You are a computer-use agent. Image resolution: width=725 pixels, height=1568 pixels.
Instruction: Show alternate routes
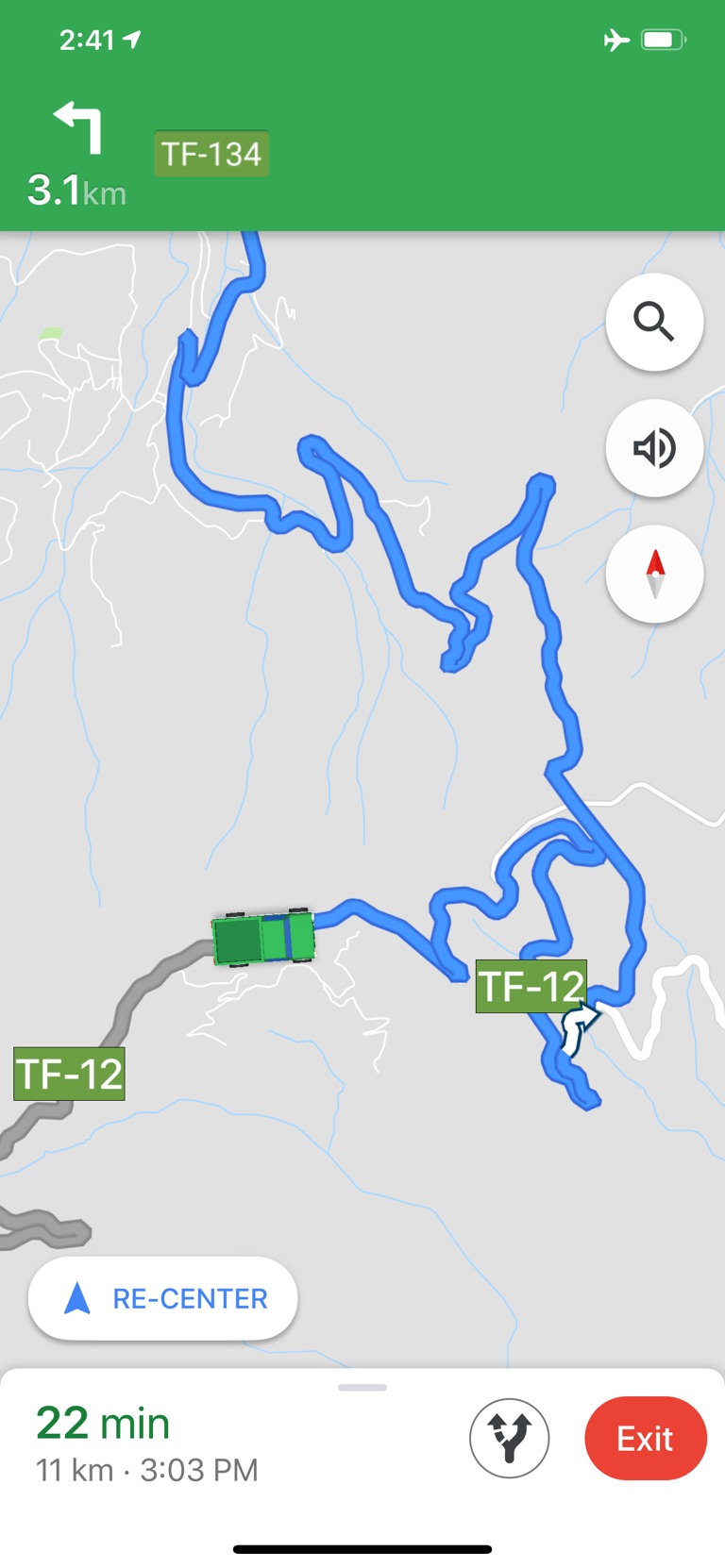(x=510, y=1438)
